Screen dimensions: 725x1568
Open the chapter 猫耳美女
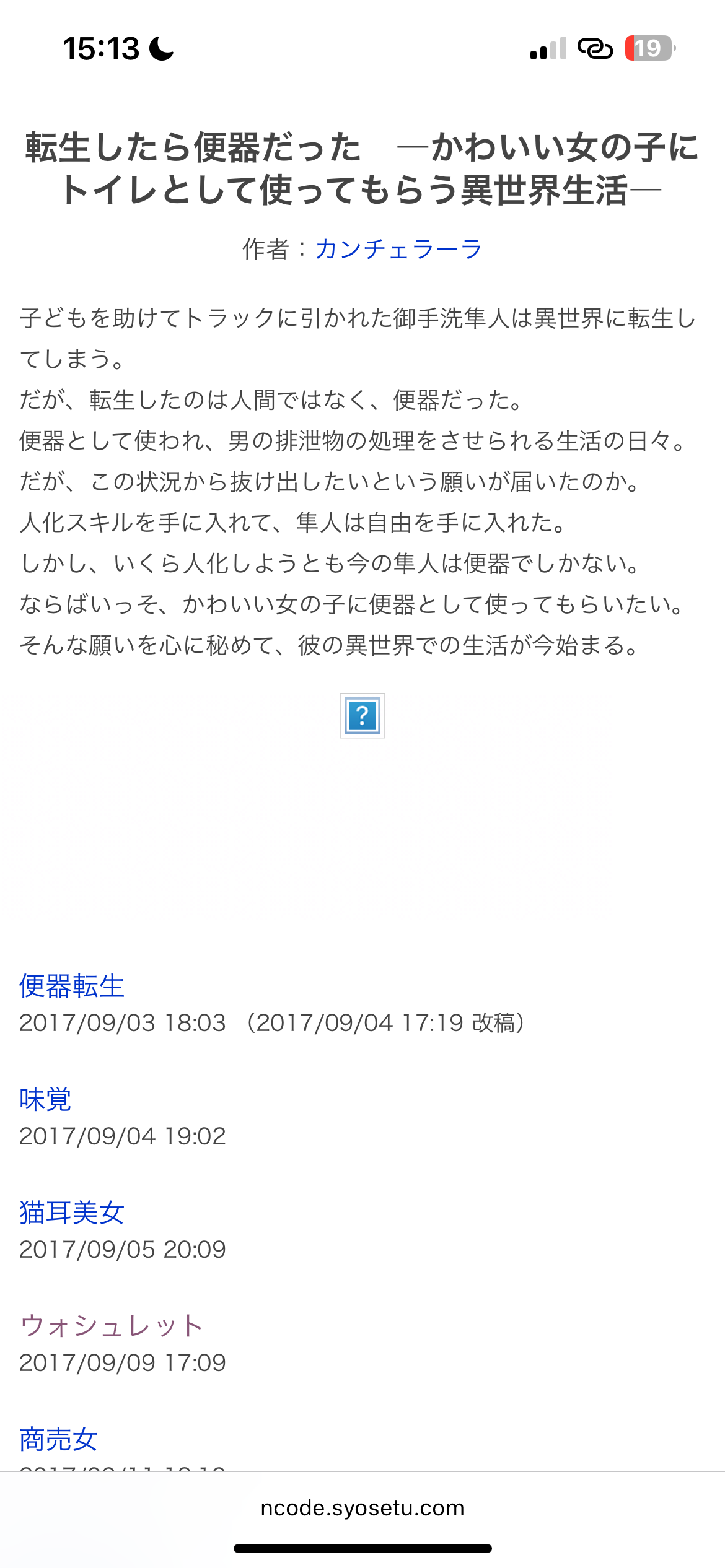(x=72, y=1213)
